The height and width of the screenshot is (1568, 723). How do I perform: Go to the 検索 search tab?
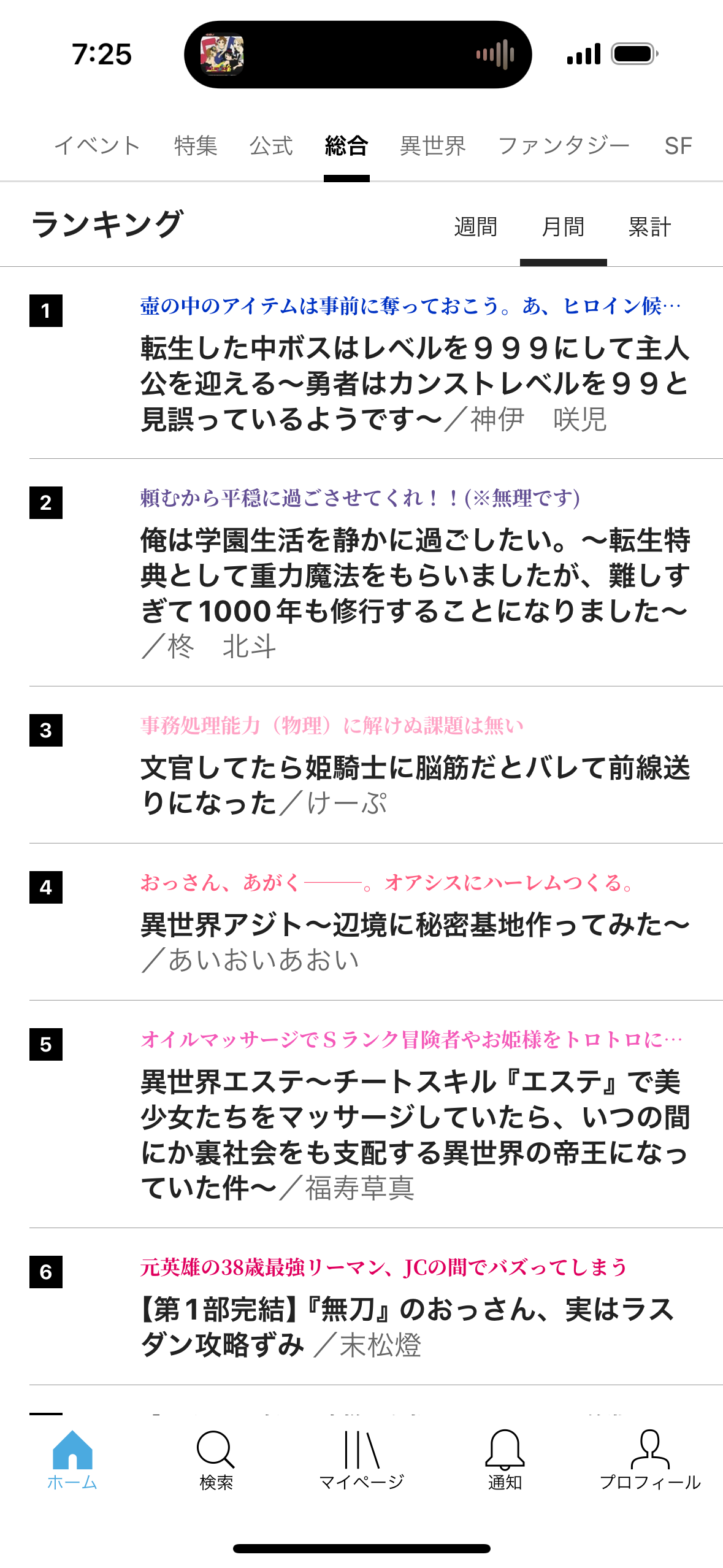[216, 1461]
